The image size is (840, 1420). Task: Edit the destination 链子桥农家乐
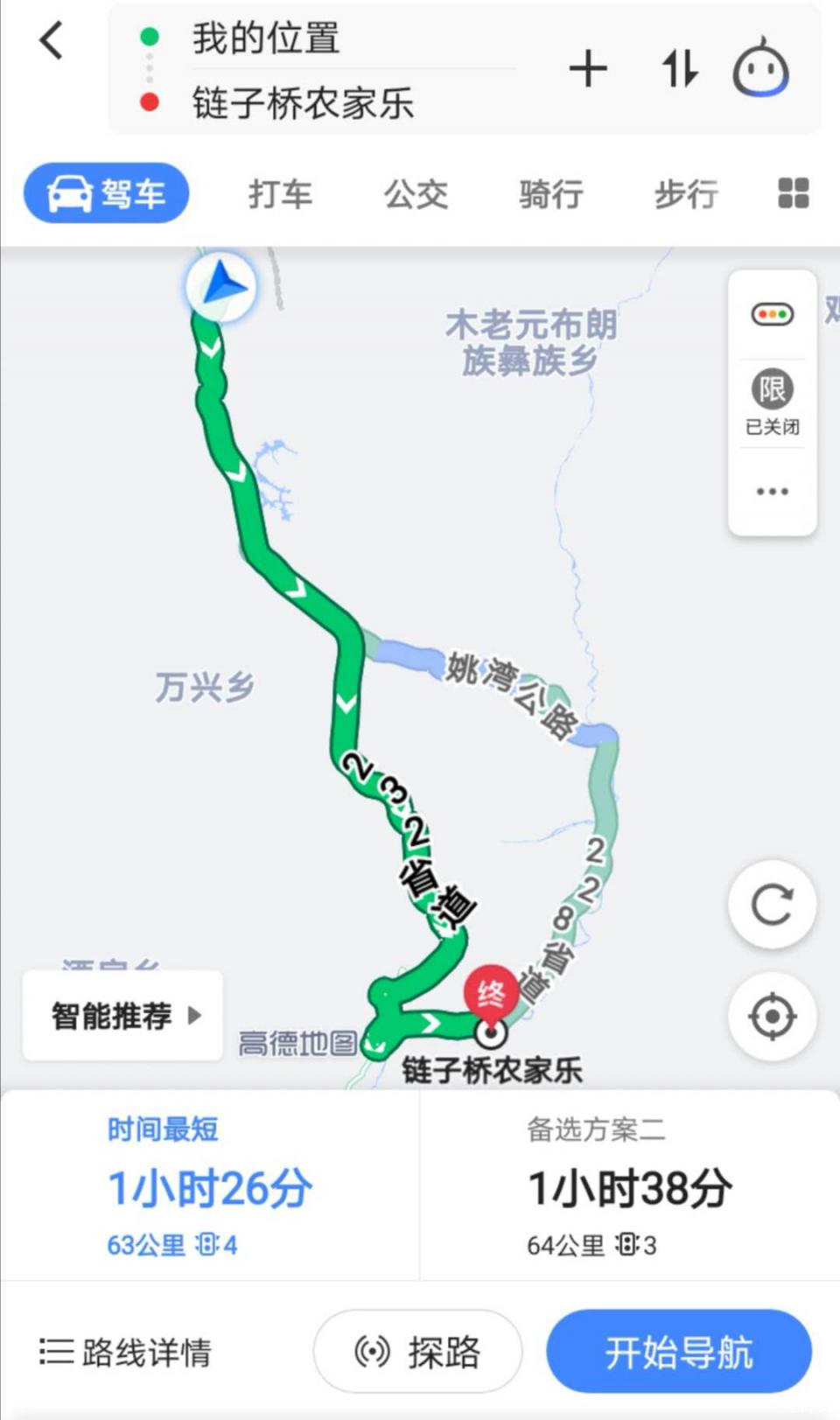[303, 103]
